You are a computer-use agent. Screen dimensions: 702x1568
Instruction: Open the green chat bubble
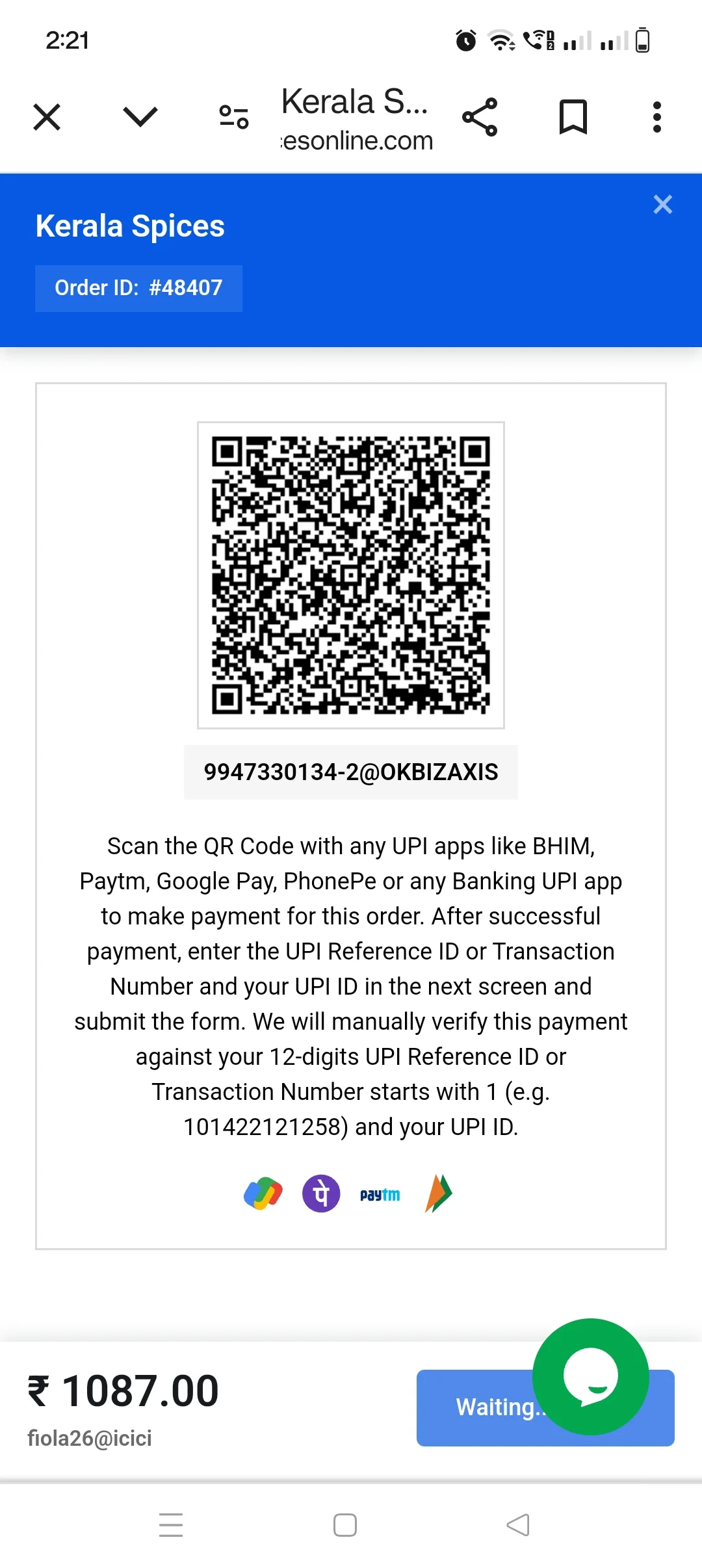pyautogui.click(x=590, y=1376)
